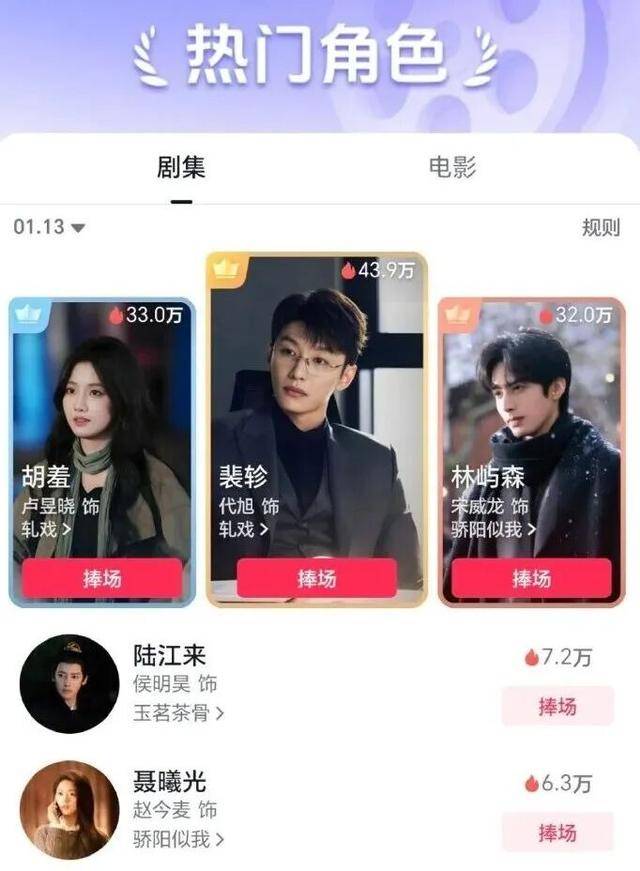Image resolution: width=640 pixels, height=871 pixels.
Task: Tap 捧场 on 林屿森's card
Action: tap(531, 579)
